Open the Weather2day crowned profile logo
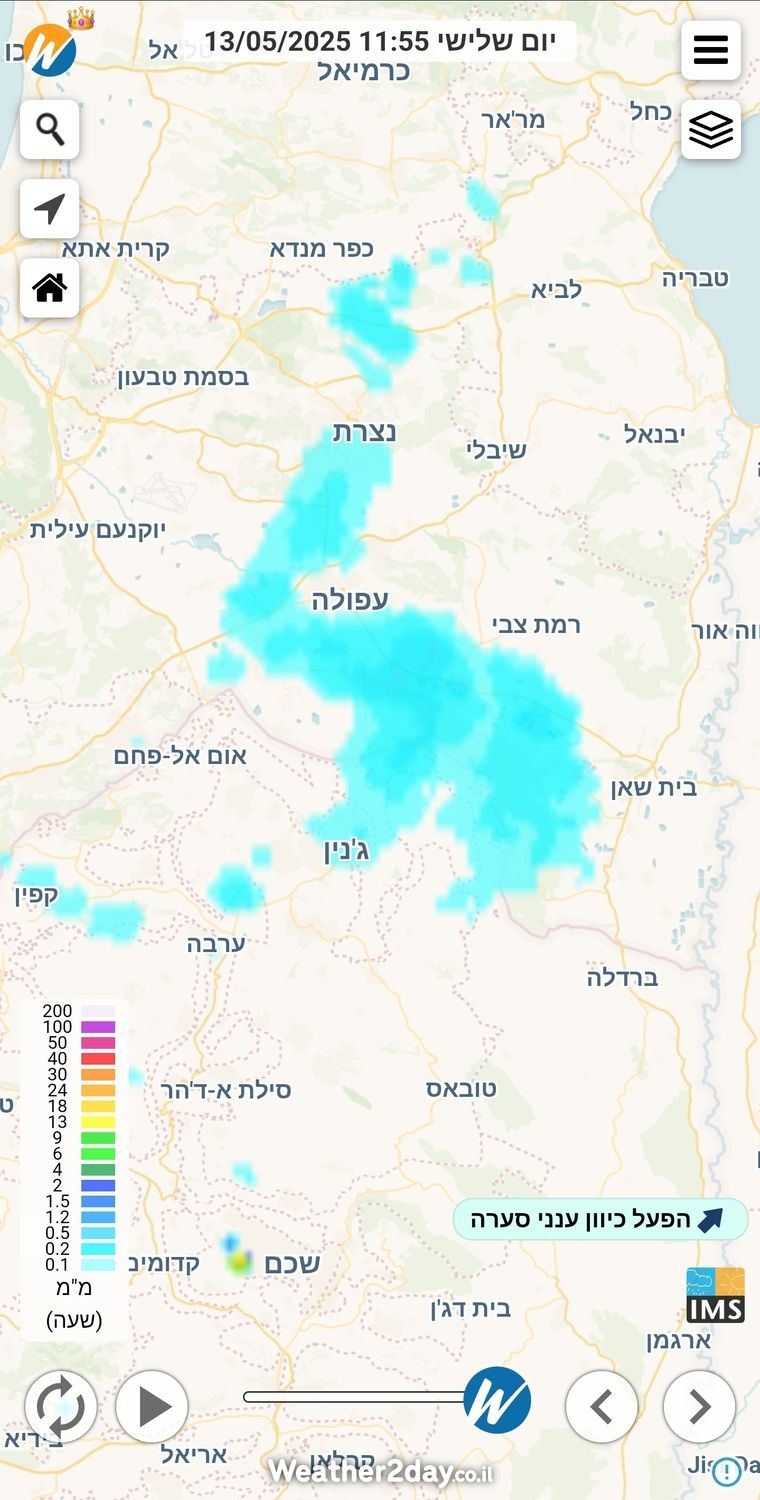This screenshot has height=1500, width=760. coord(50,47)
